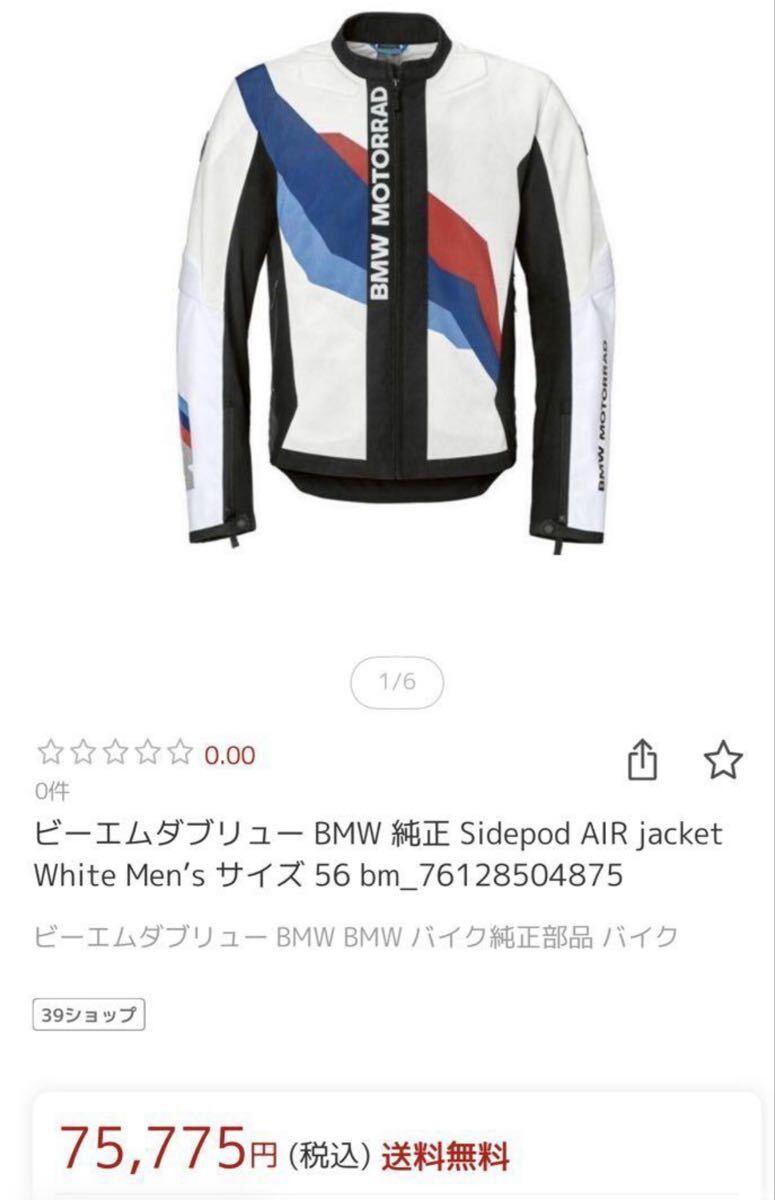Tap the 1/6 image page indicator
This screenshot has width=775, height=1200.
[x=399, y=678]
